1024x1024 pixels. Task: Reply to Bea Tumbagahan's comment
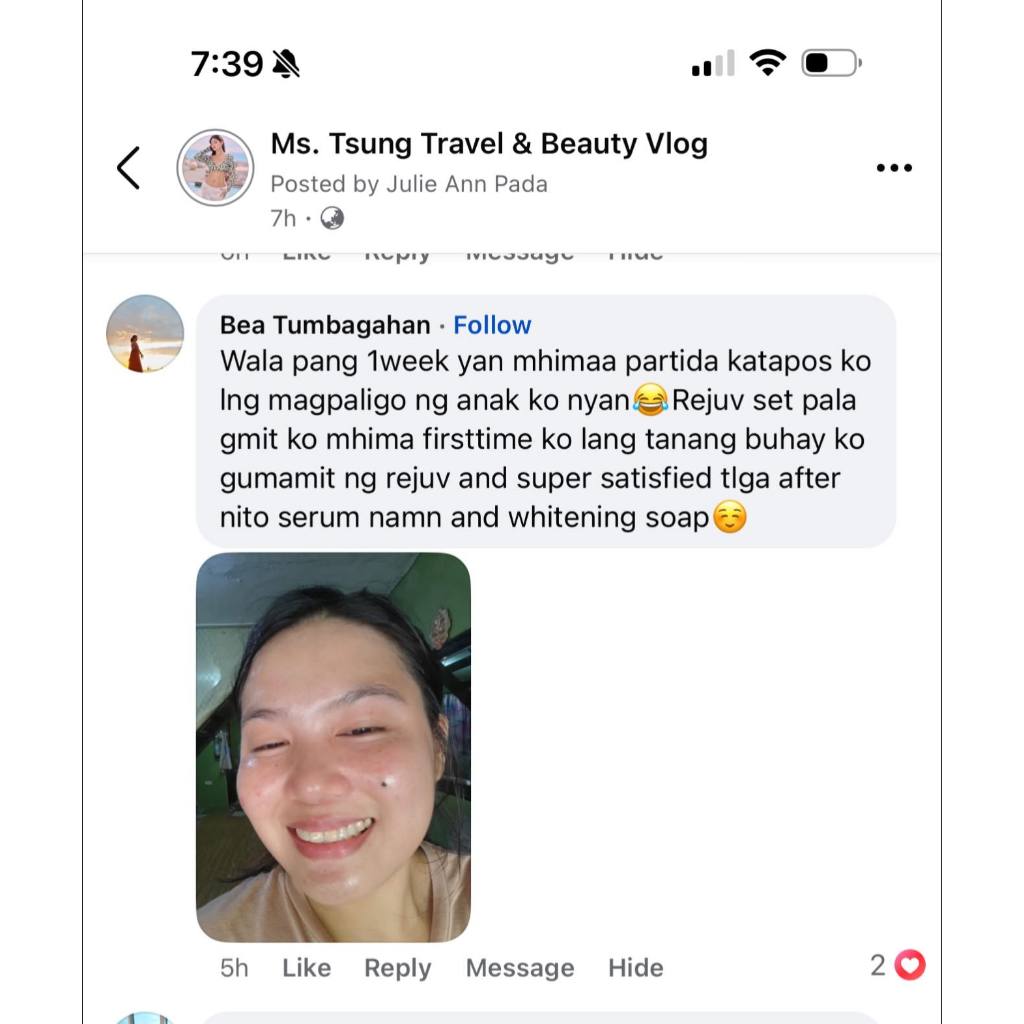[397, 967]
